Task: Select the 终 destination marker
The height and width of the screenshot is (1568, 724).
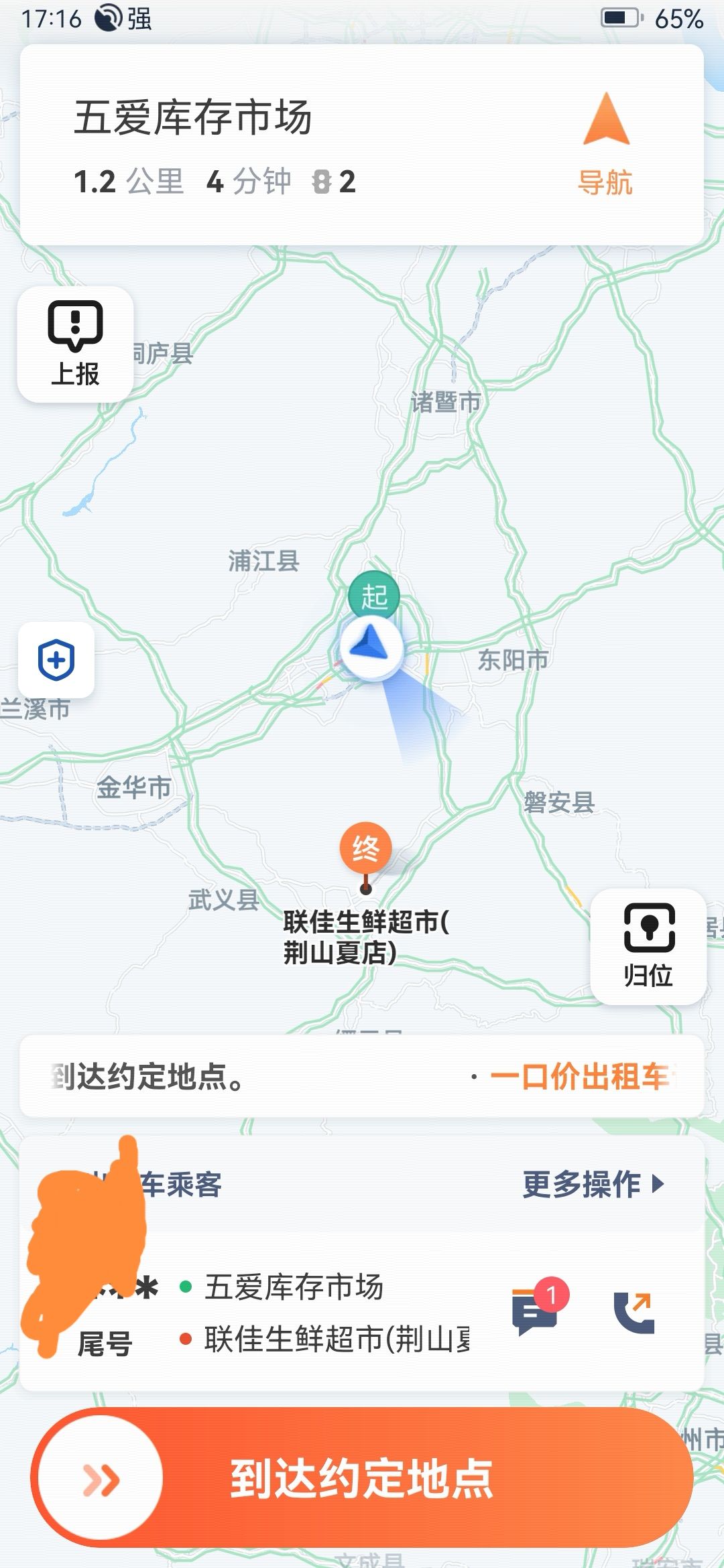Action: [x=366, y=848]
